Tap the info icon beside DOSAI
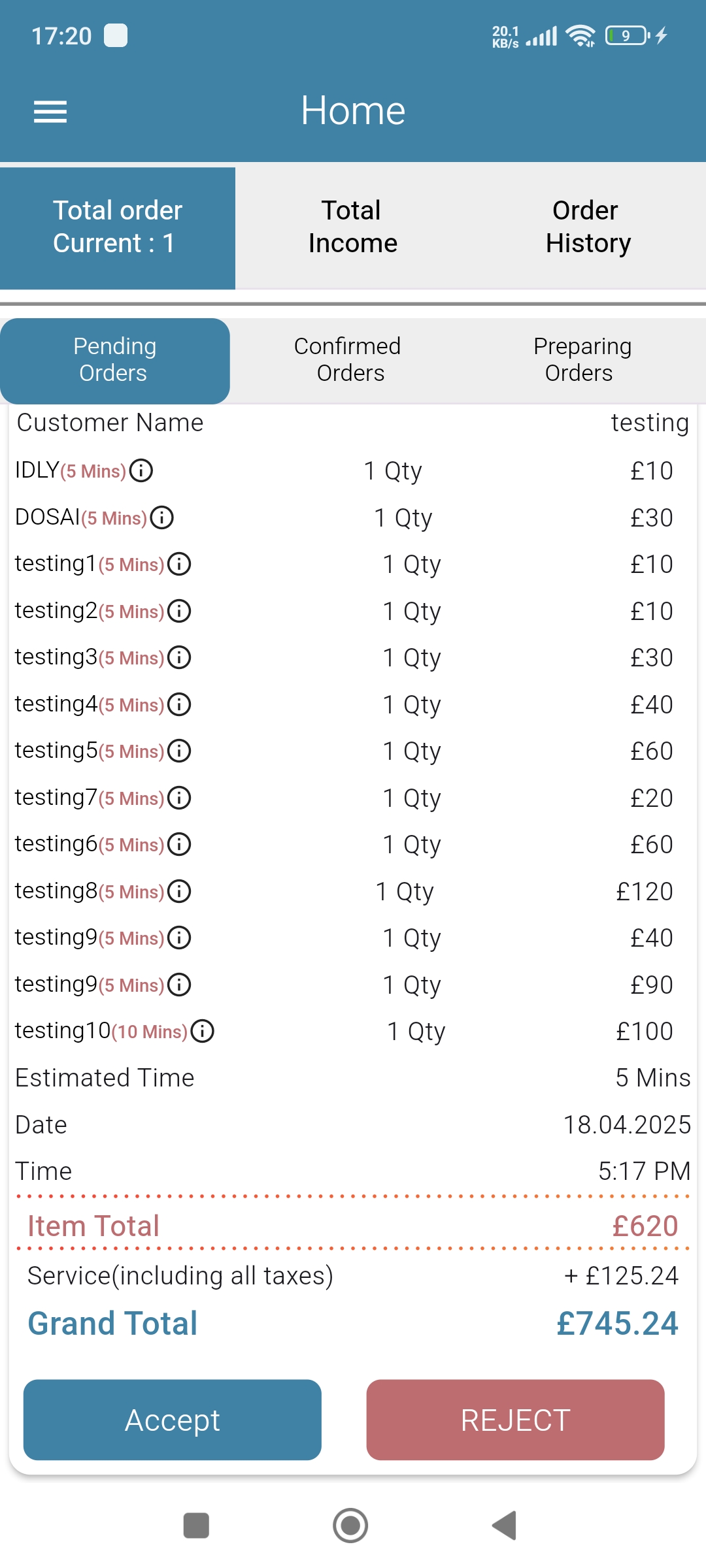The image size is (706, 1568). click(162, 517)
